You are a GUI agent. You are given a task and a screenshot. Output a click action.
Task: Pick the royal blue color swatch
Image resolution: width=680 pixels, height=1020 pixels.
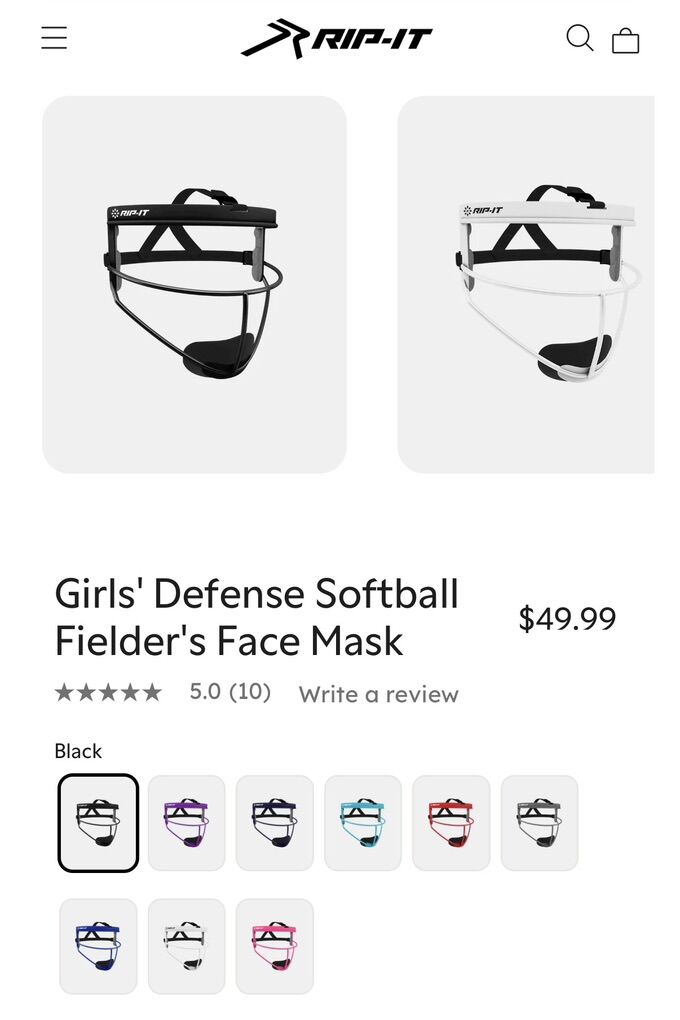pos(98,946)
